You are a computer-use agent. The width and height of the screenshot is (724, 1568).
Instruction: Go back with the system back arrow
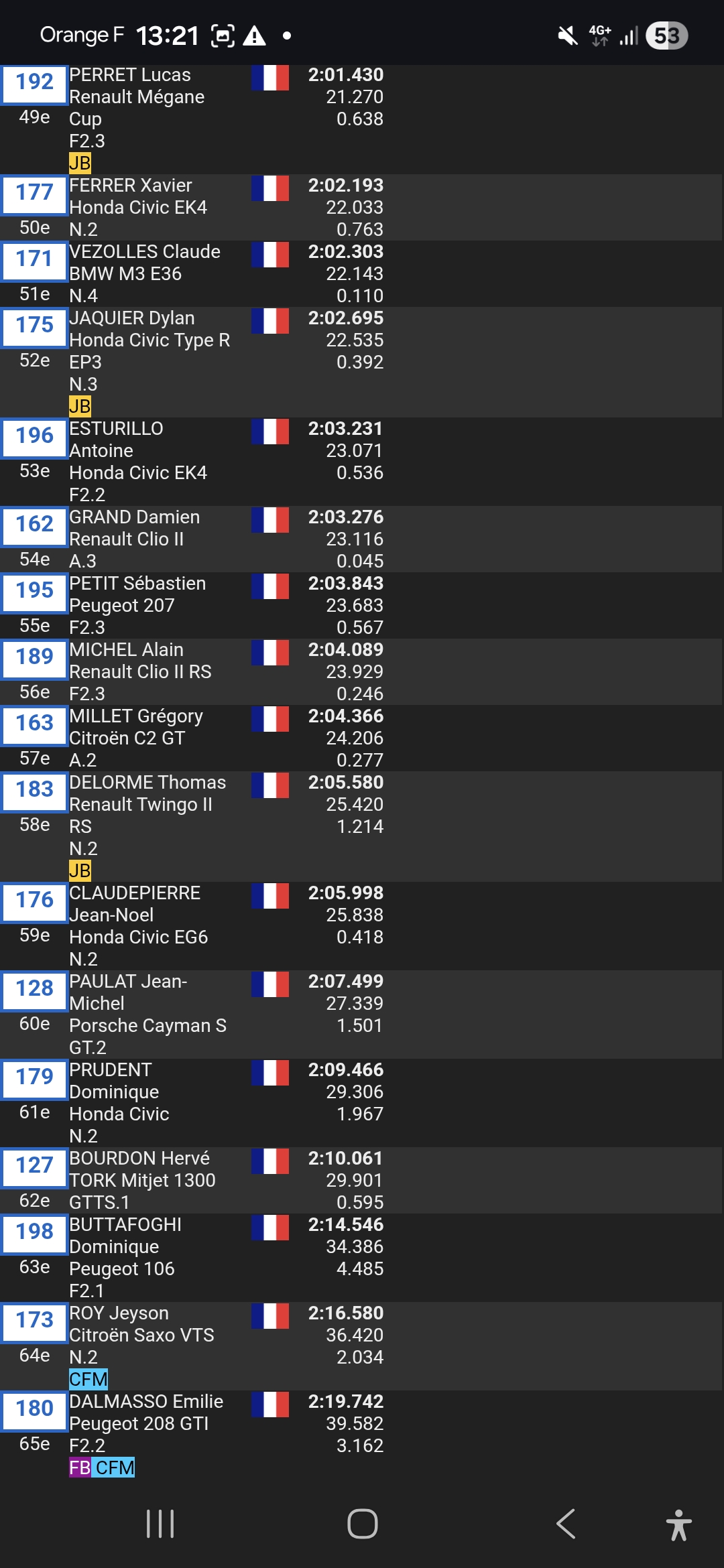[566, 1524]
